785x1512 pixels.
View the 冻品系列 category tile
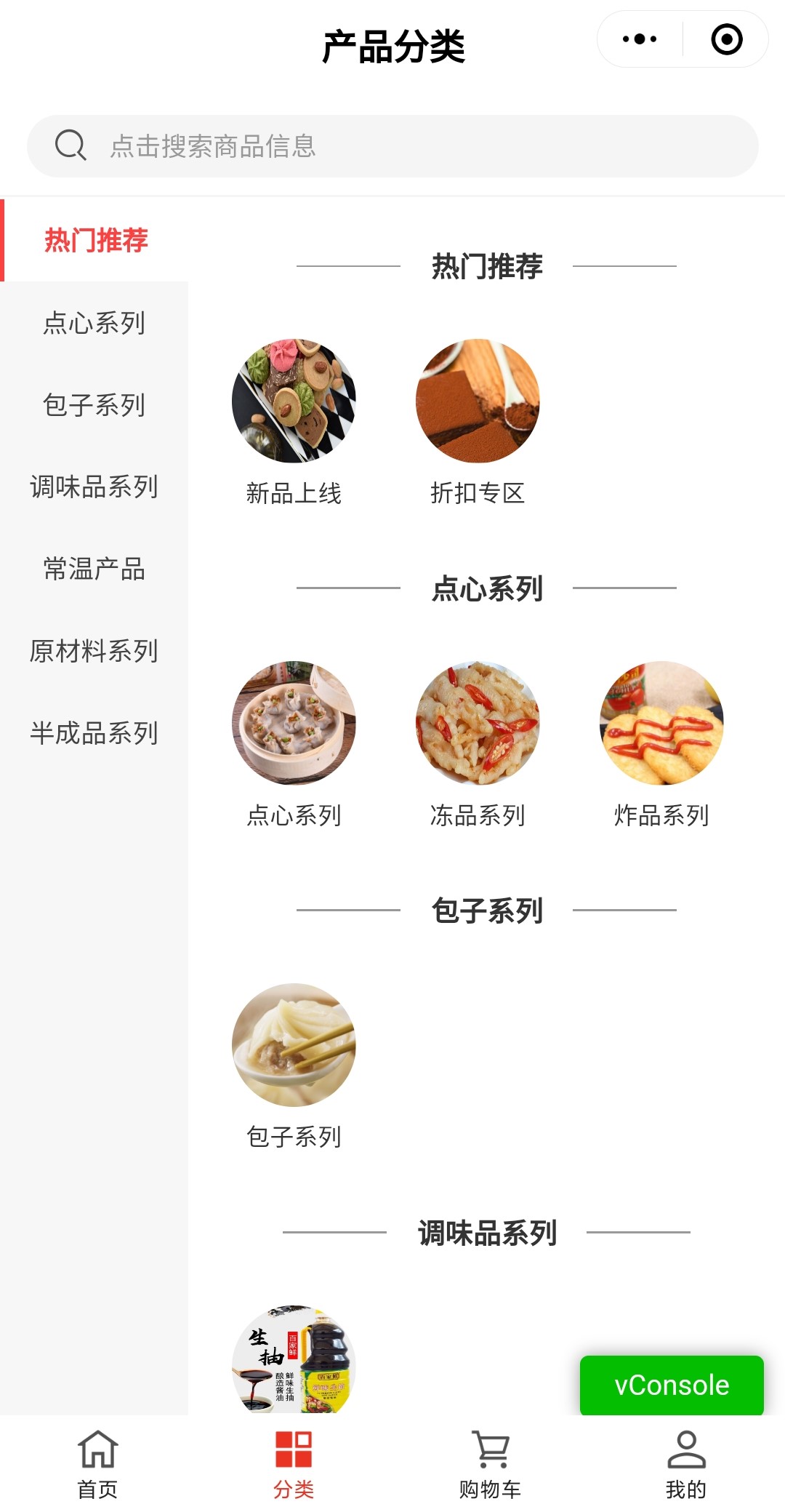478,724
